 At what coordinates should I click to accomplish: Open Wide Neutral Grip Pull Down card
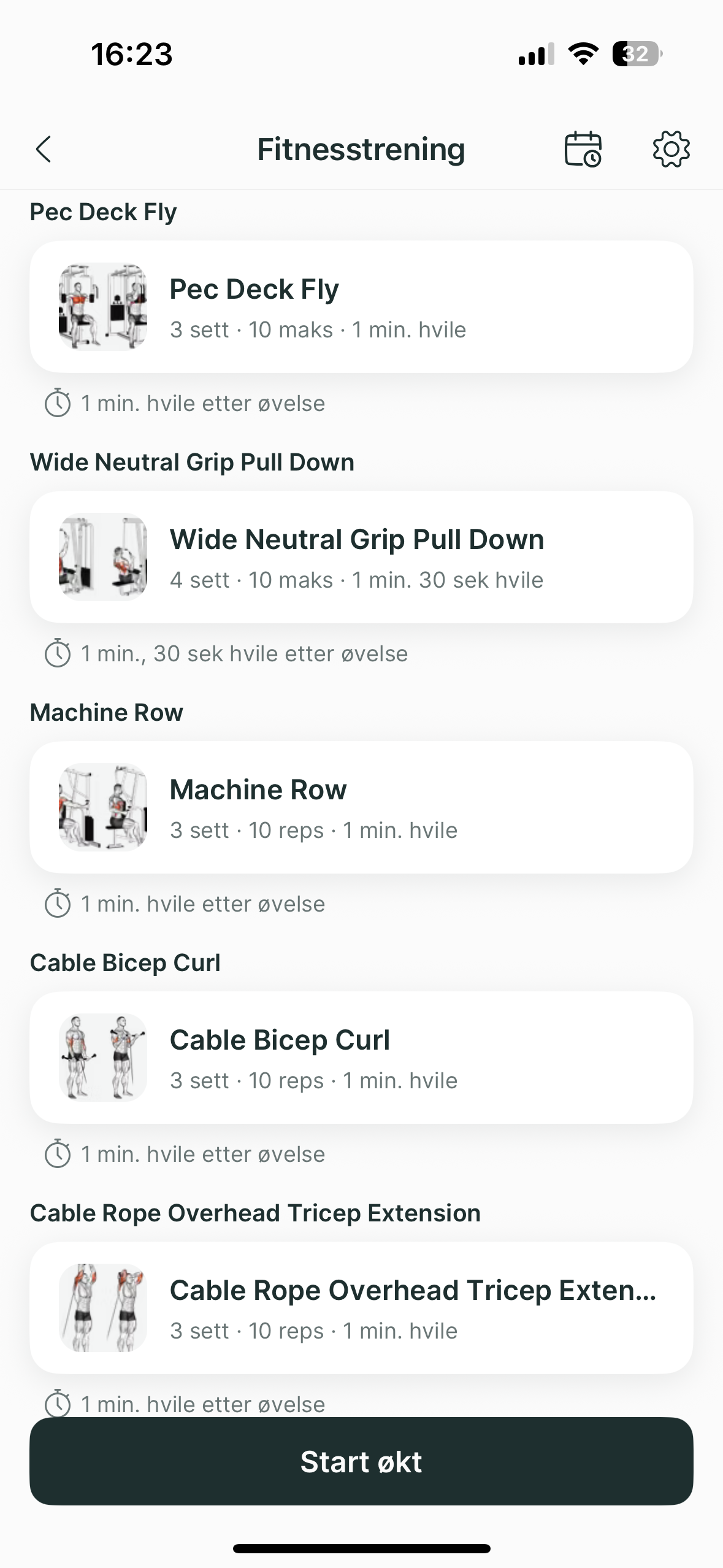(x=361, y=557)
